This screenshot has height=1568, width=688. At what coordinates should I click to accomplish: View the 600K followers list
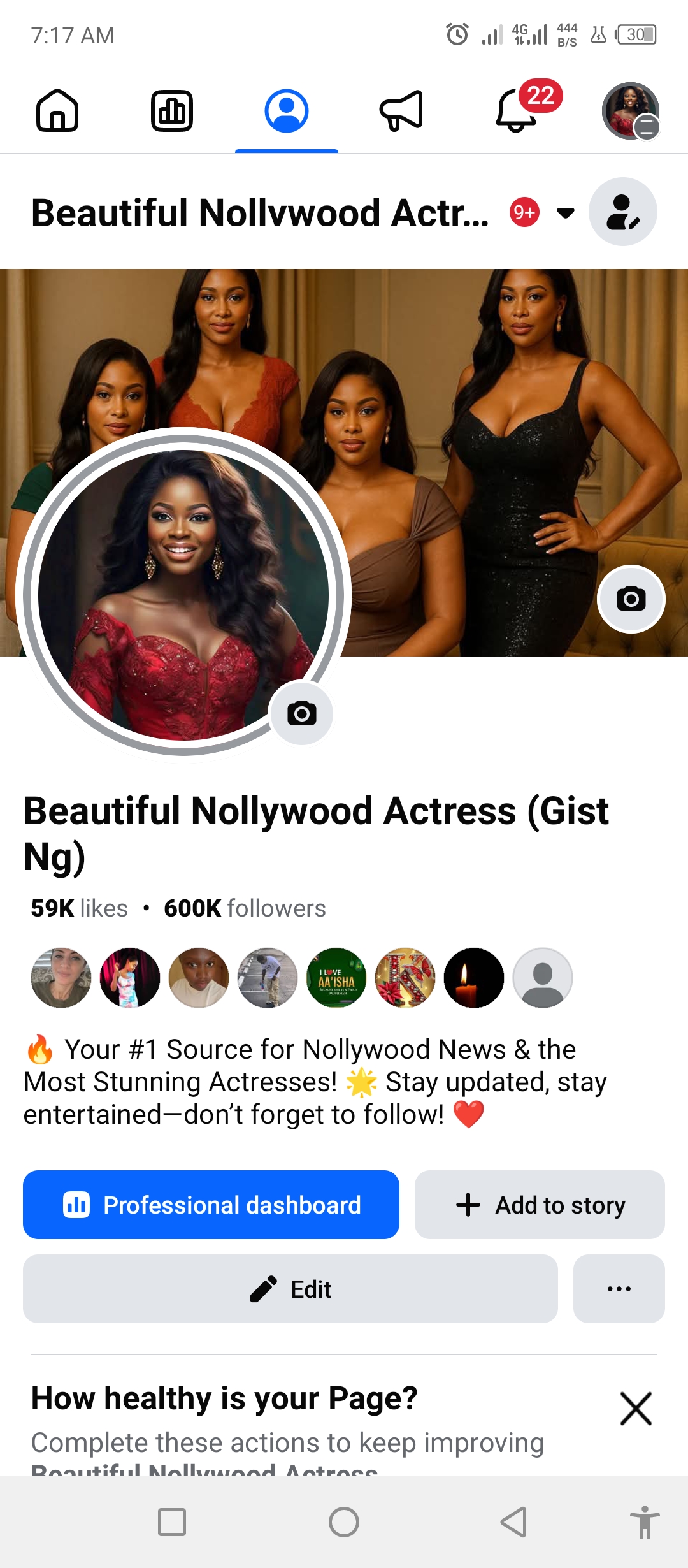[245, 908]
